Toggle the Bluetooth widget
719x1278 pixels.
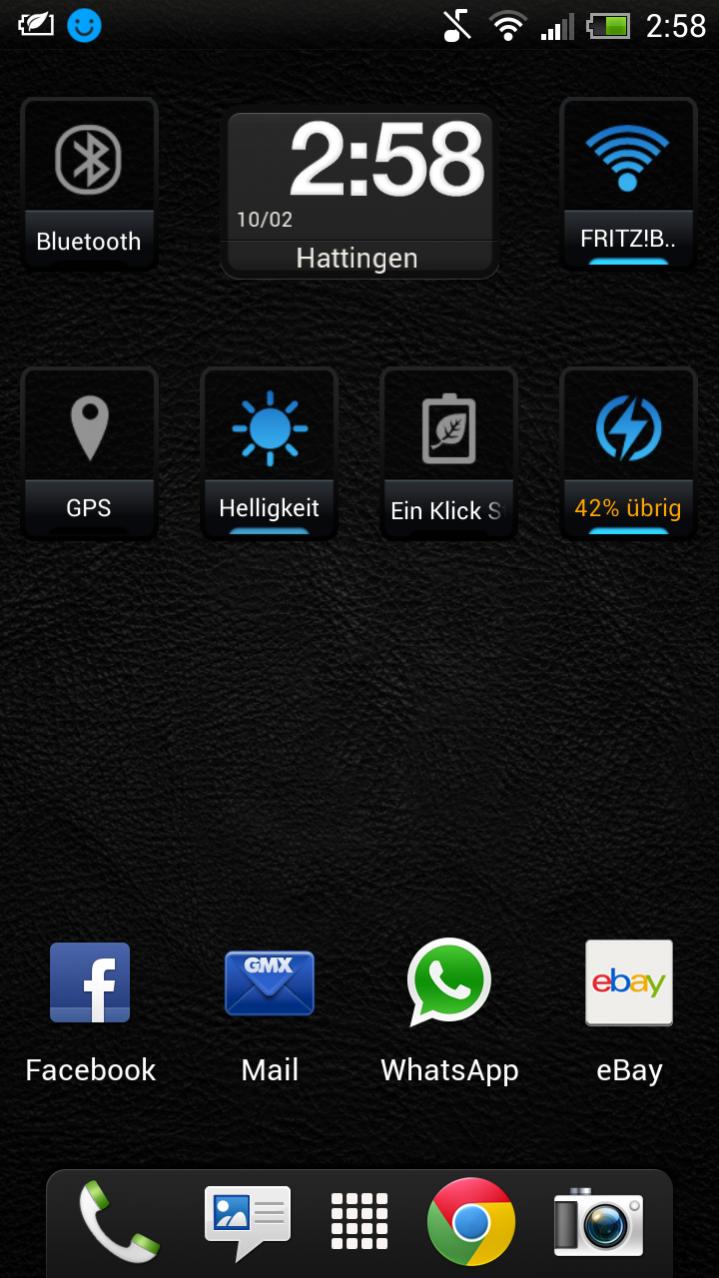tap(89, 183)
